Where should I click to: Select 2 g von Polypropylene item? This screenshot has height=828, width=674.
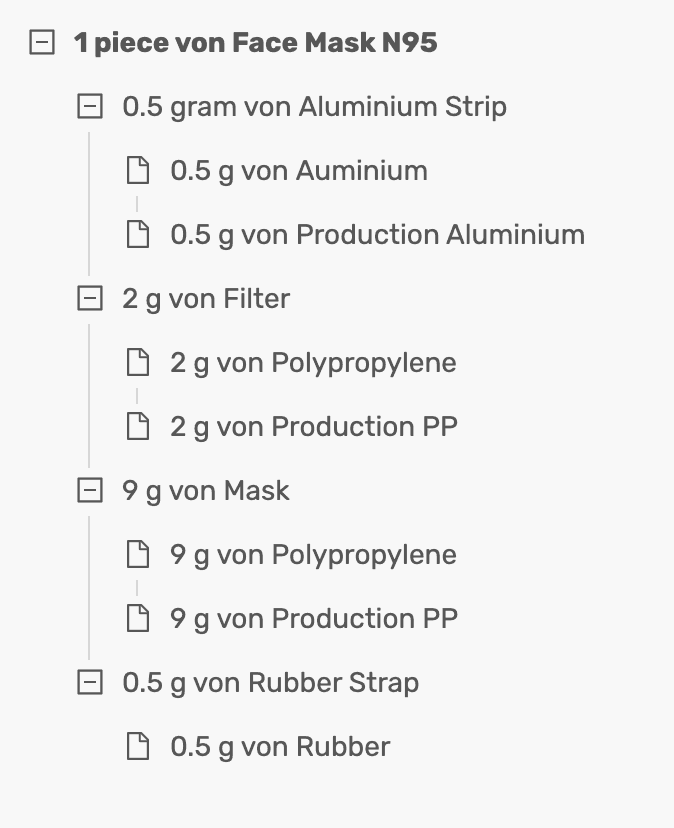(313, 363)
